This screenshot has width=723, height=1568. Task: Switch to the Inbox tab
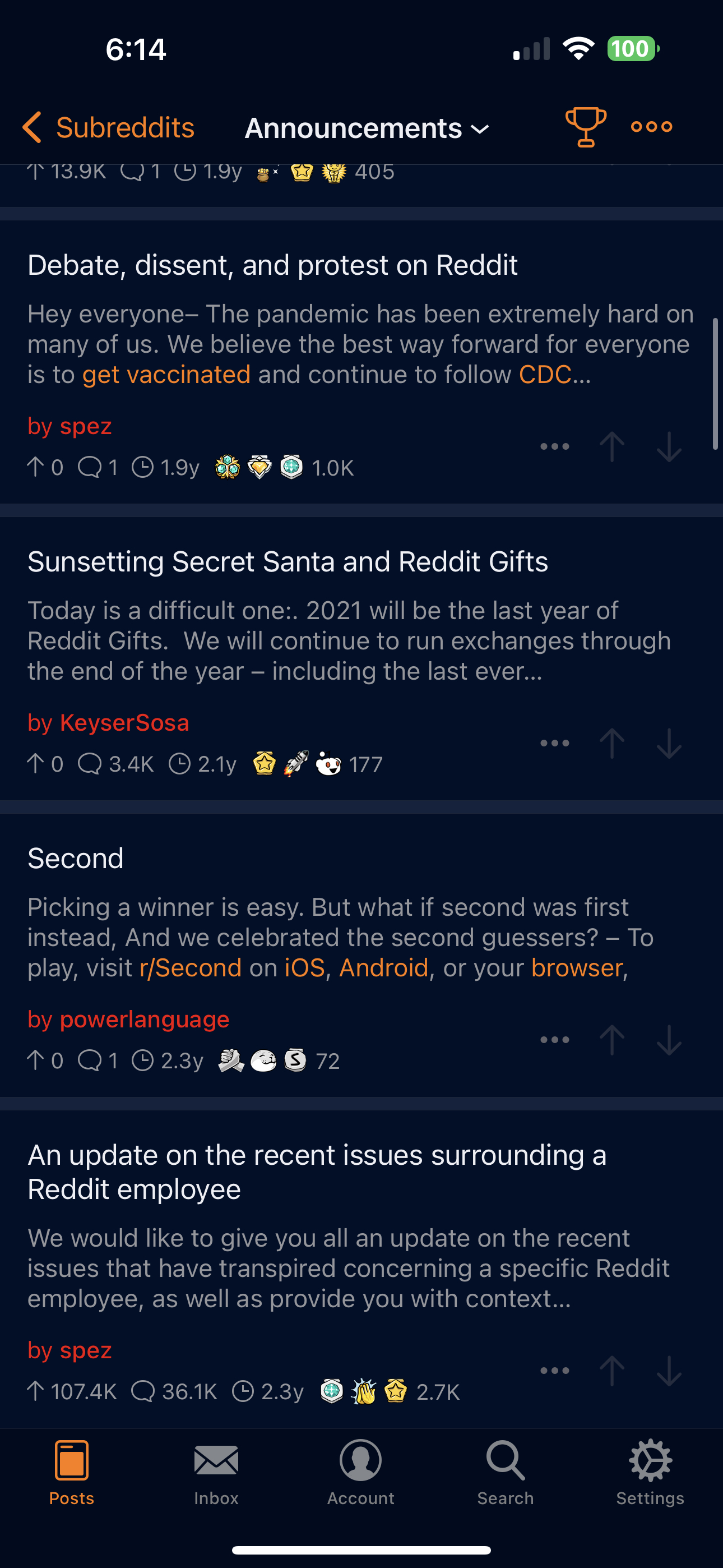pyautogui.click(x=216, y=1472)
